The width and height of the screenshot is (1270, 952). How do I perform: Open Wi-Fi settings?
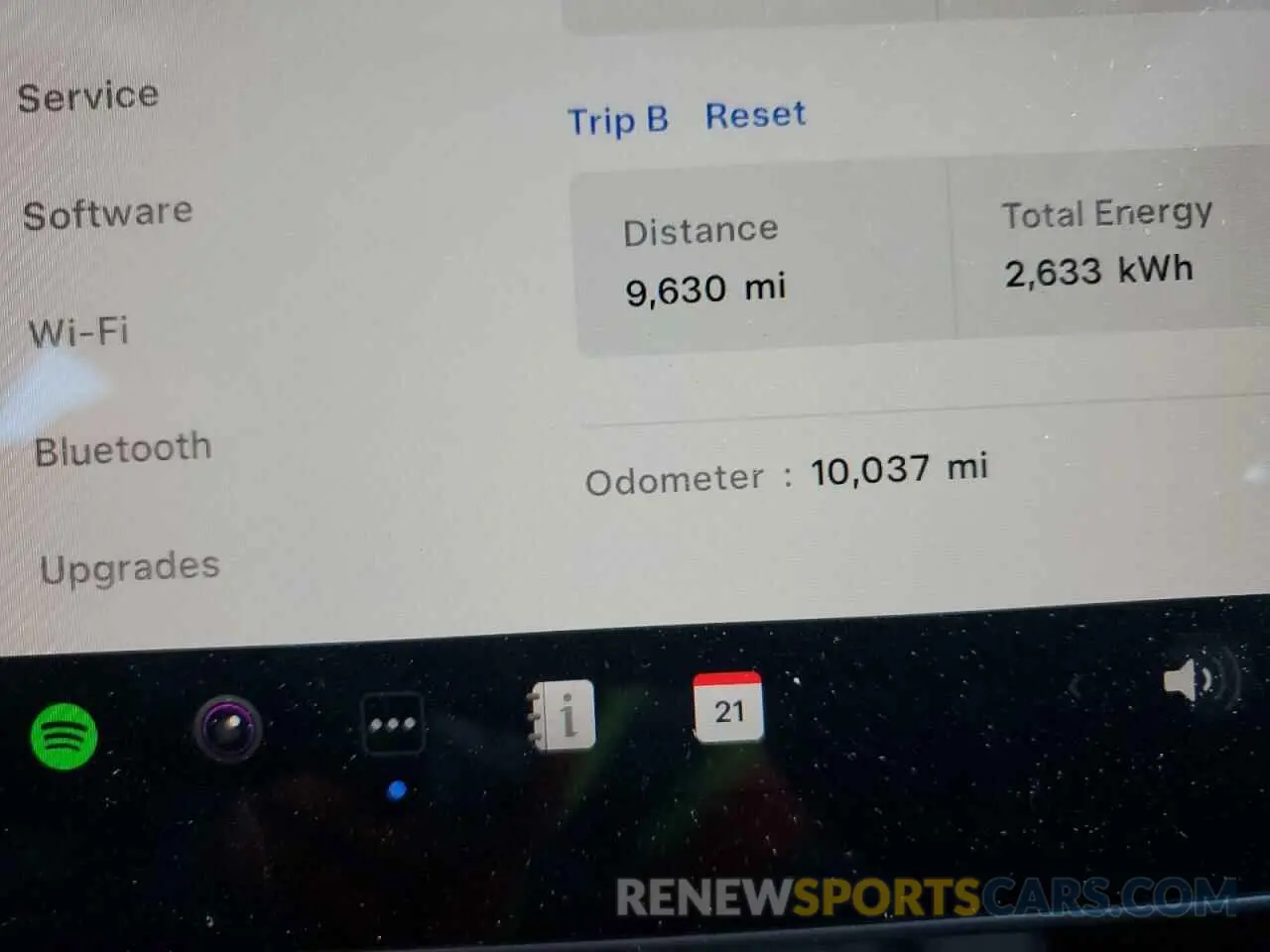[x=78, y=331]
